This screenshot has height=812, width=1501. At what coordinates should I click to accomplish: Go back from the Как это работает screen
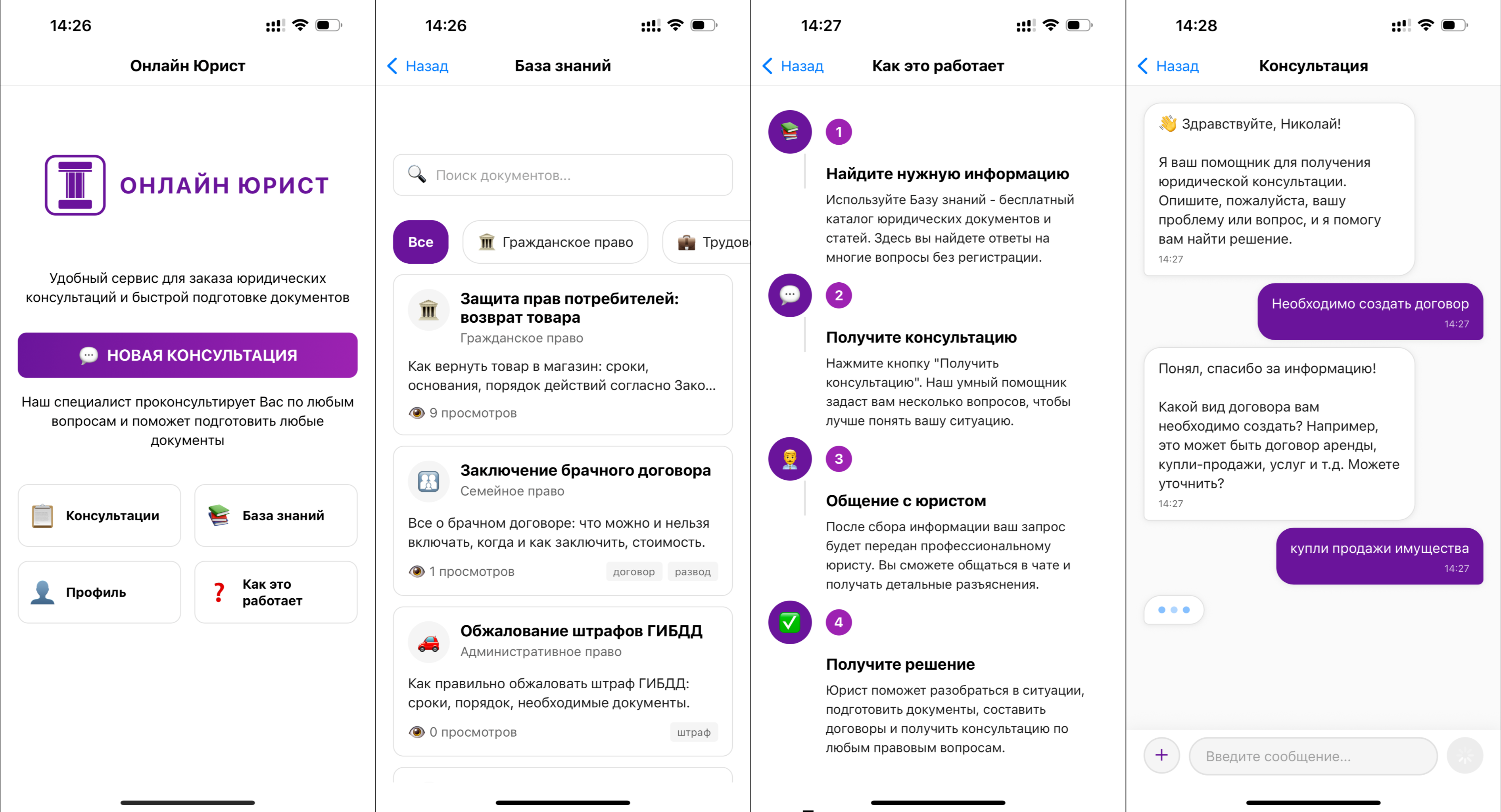[793, 66]
